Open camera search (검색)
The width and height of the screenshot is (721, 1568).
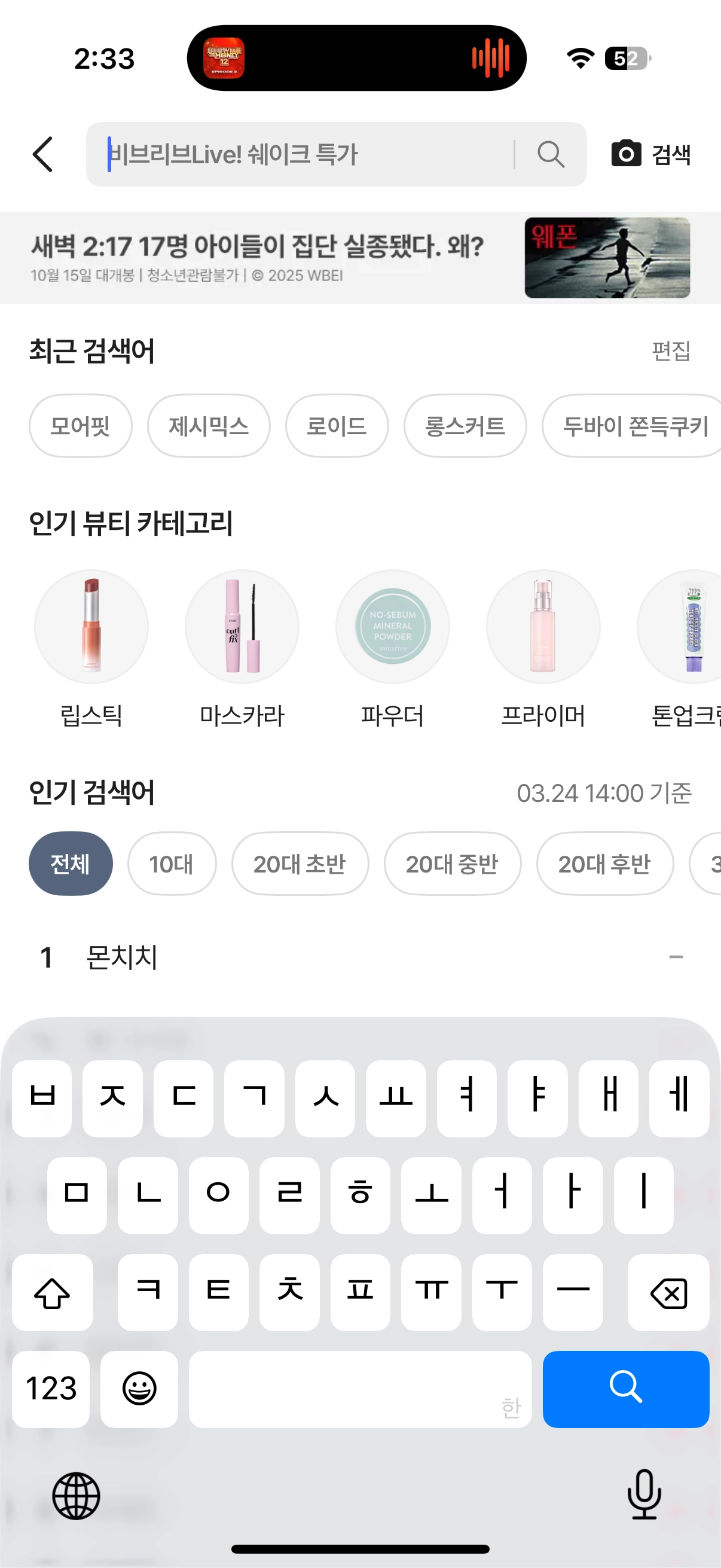[650, 155]
